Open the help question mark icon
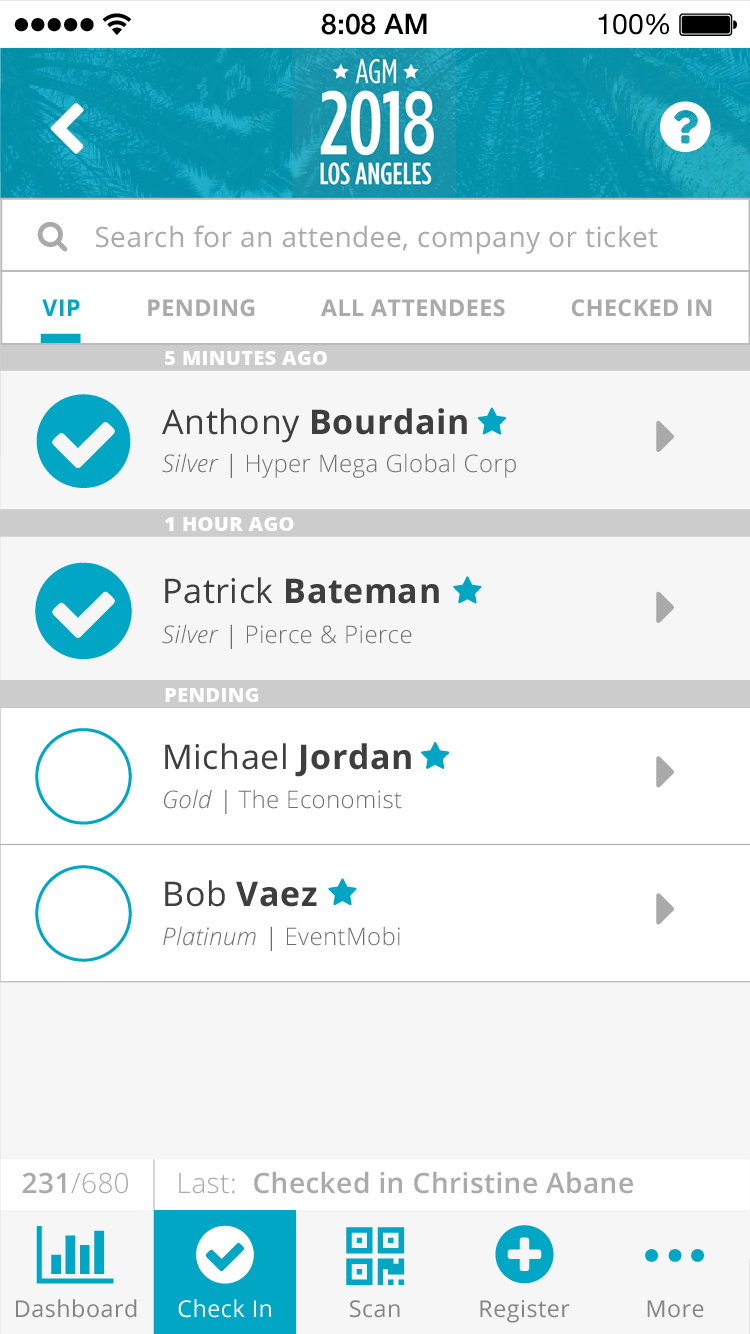The width and height of the screenshot is (750, 1334). 685,127
